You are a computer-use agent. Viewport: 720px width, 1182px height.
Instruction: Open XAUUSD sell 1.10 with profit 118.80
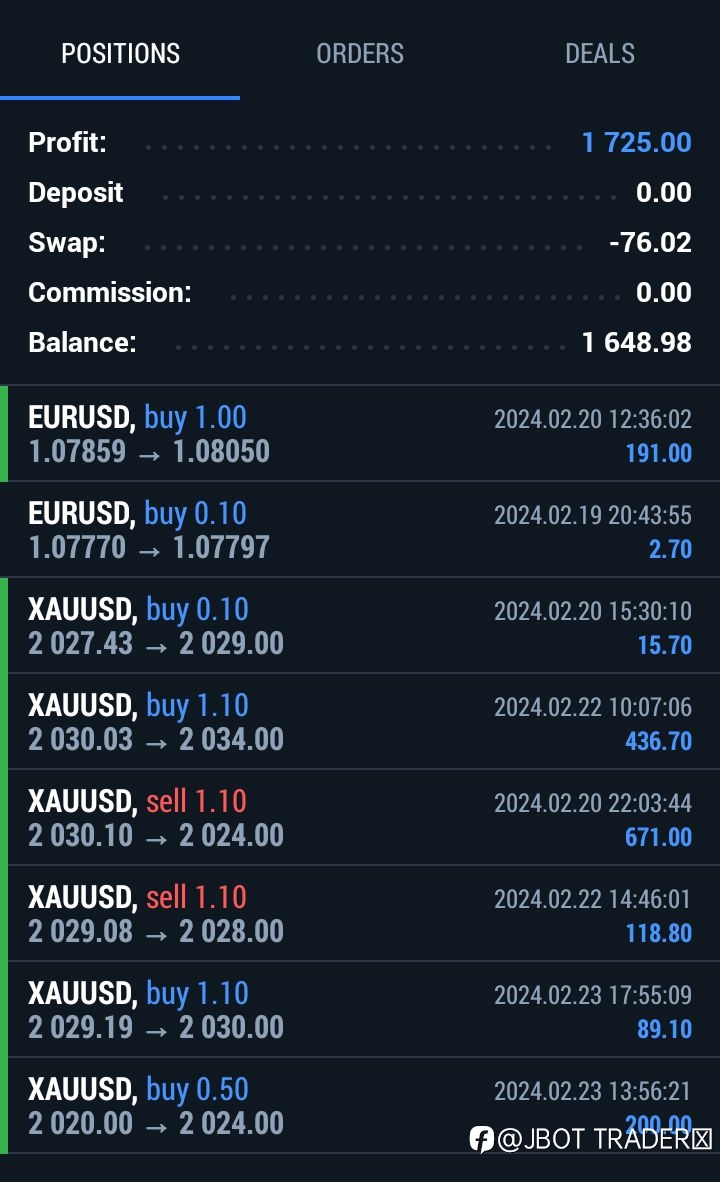click(x=360, y=913)
